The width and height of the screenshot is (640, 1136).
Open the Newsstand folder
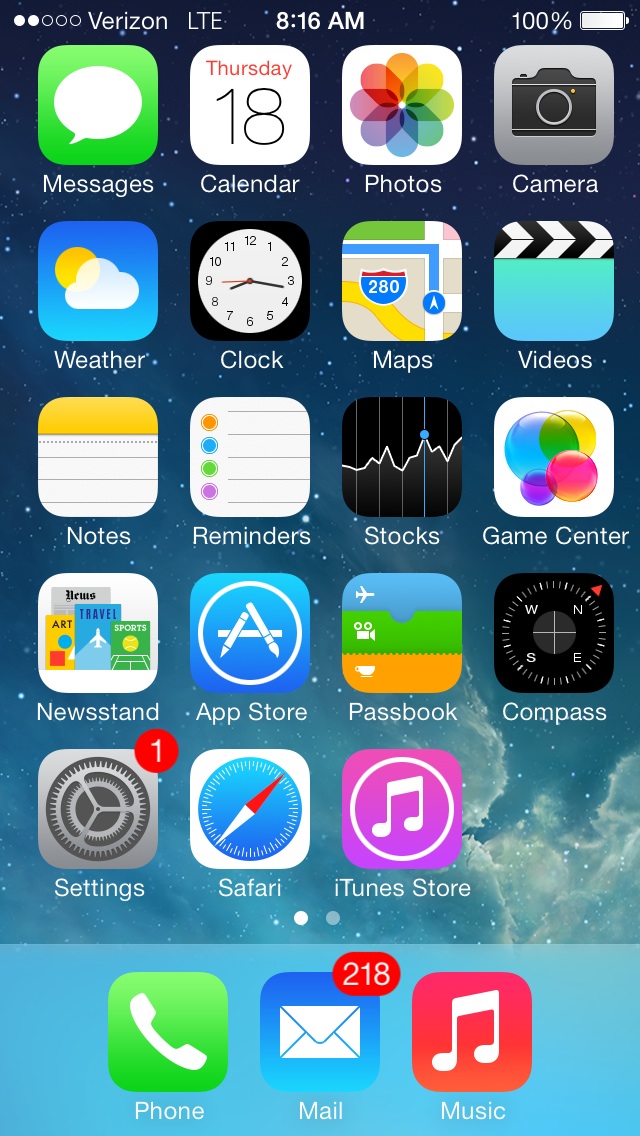click(98, 633)
